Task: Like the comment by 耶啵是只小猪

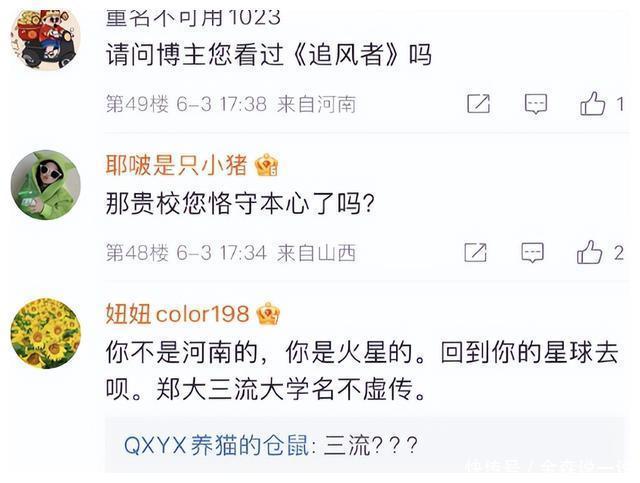Action: click(x=590, y=252)
